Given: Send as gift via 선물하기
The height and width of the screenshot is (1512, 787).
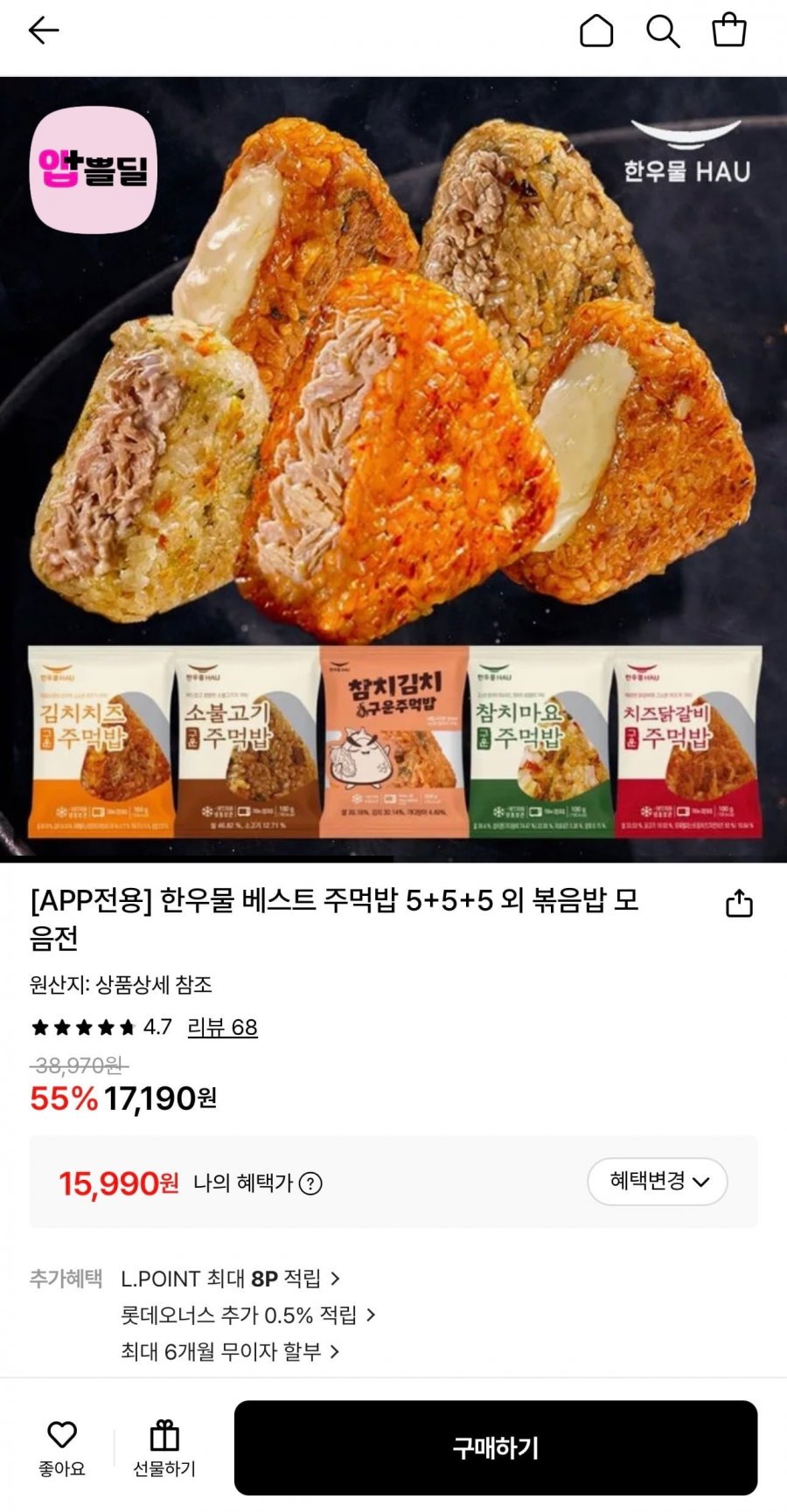Looking at the screenshot, I should click(x=164, y=1448).
